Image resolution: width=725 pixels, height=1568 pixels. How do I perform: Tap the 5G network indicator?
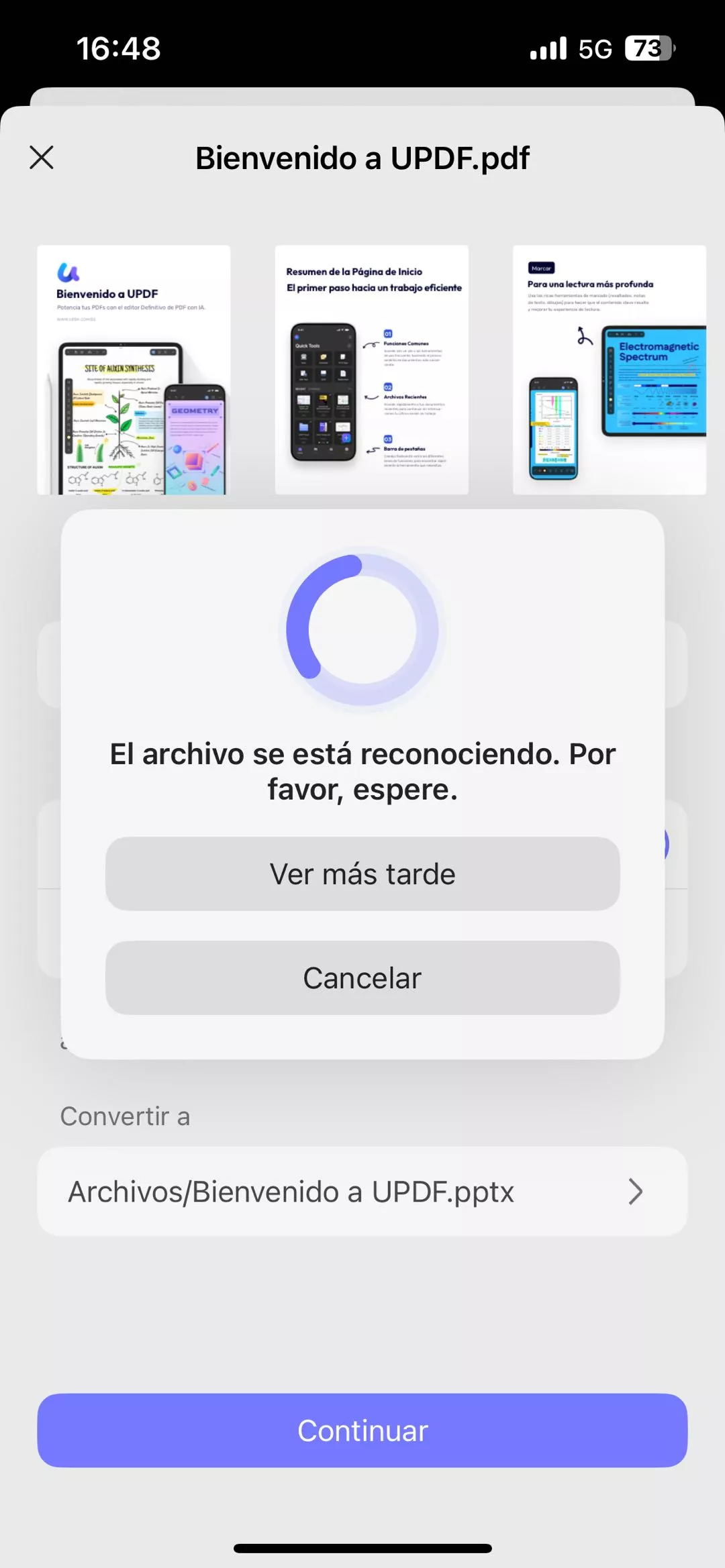click(x=595, y=48)
